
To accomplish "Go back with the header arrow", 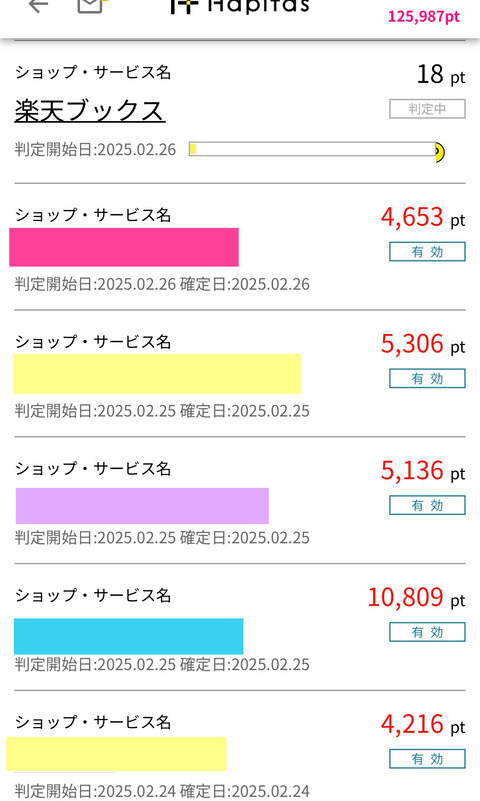I will click(x=38, y=5).
